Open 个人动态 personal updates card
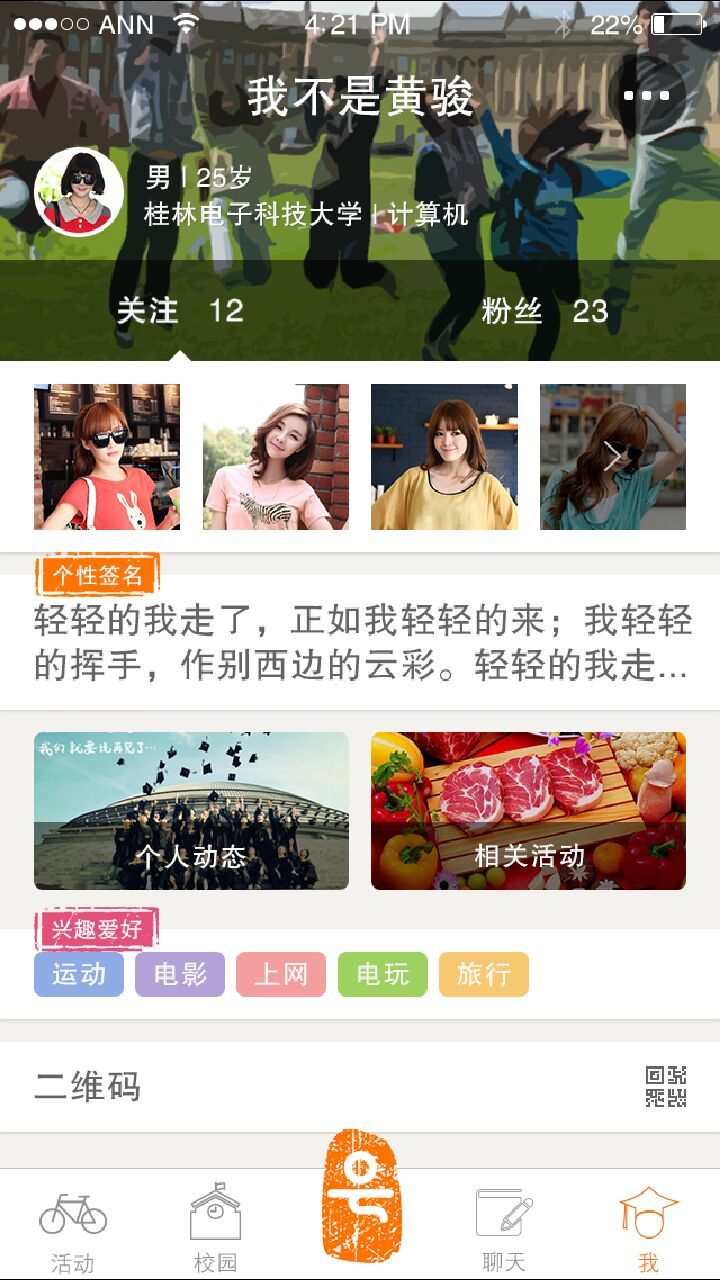Screen dimensions: 720x1280 (190, 810)
